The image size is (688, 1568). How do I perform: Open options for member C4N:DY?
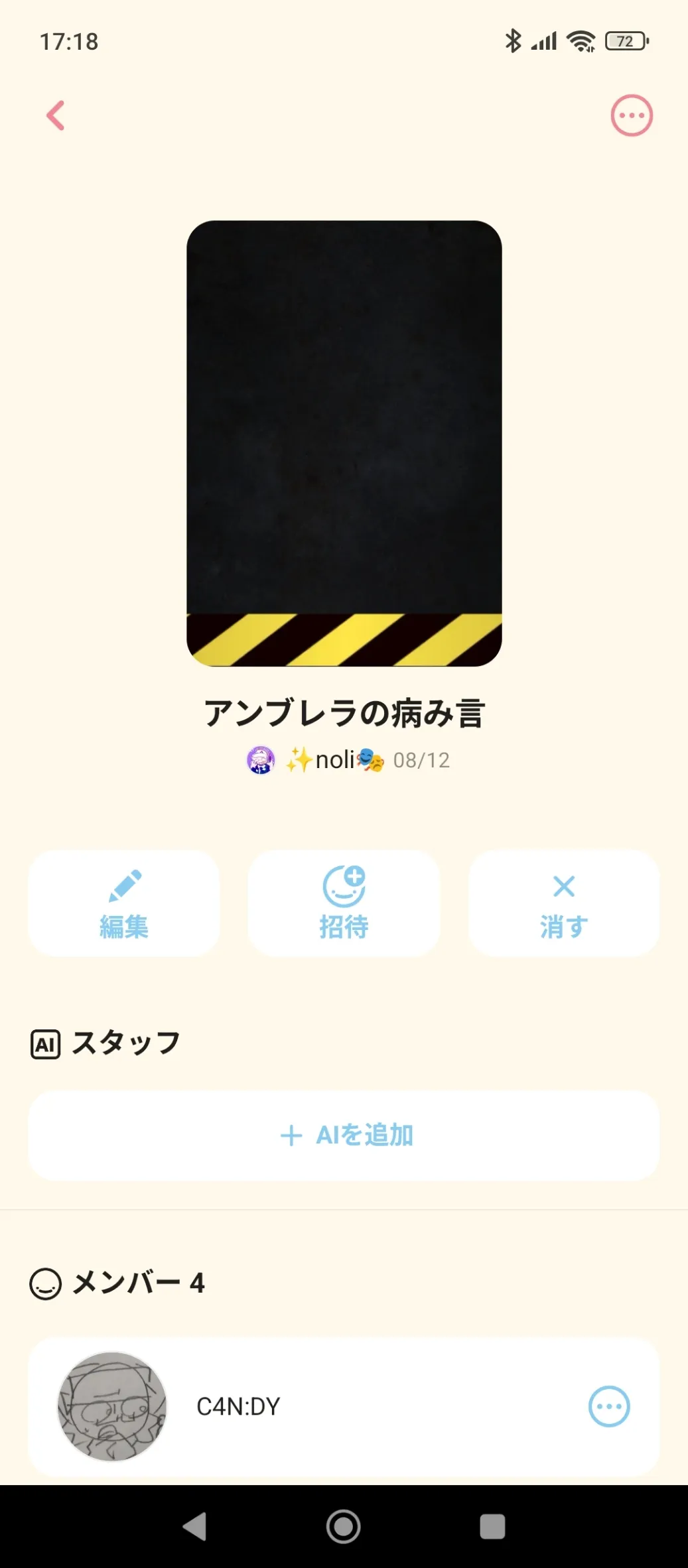point(608,1406)
